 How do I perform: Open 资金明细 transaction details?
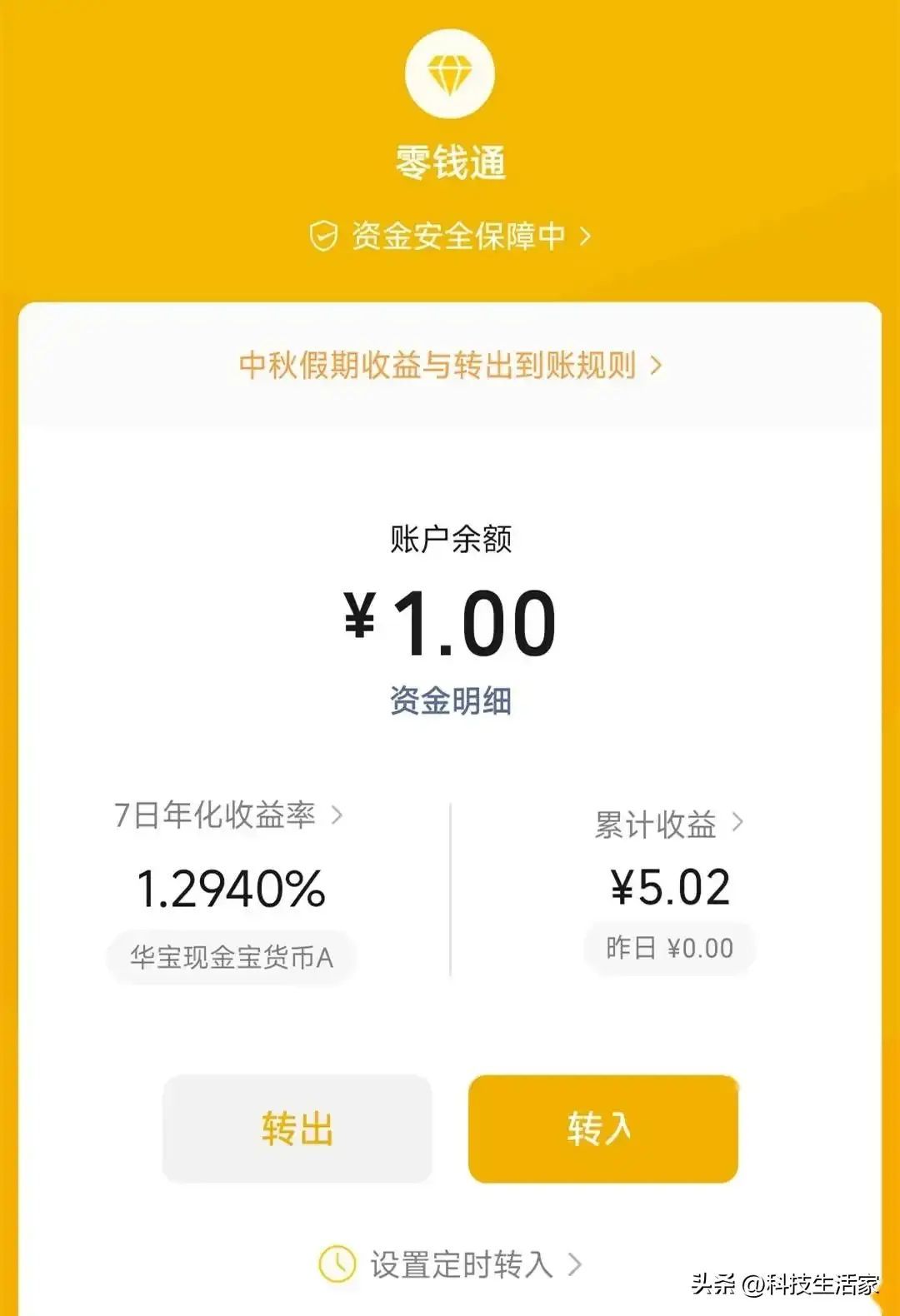pos(450,700)
